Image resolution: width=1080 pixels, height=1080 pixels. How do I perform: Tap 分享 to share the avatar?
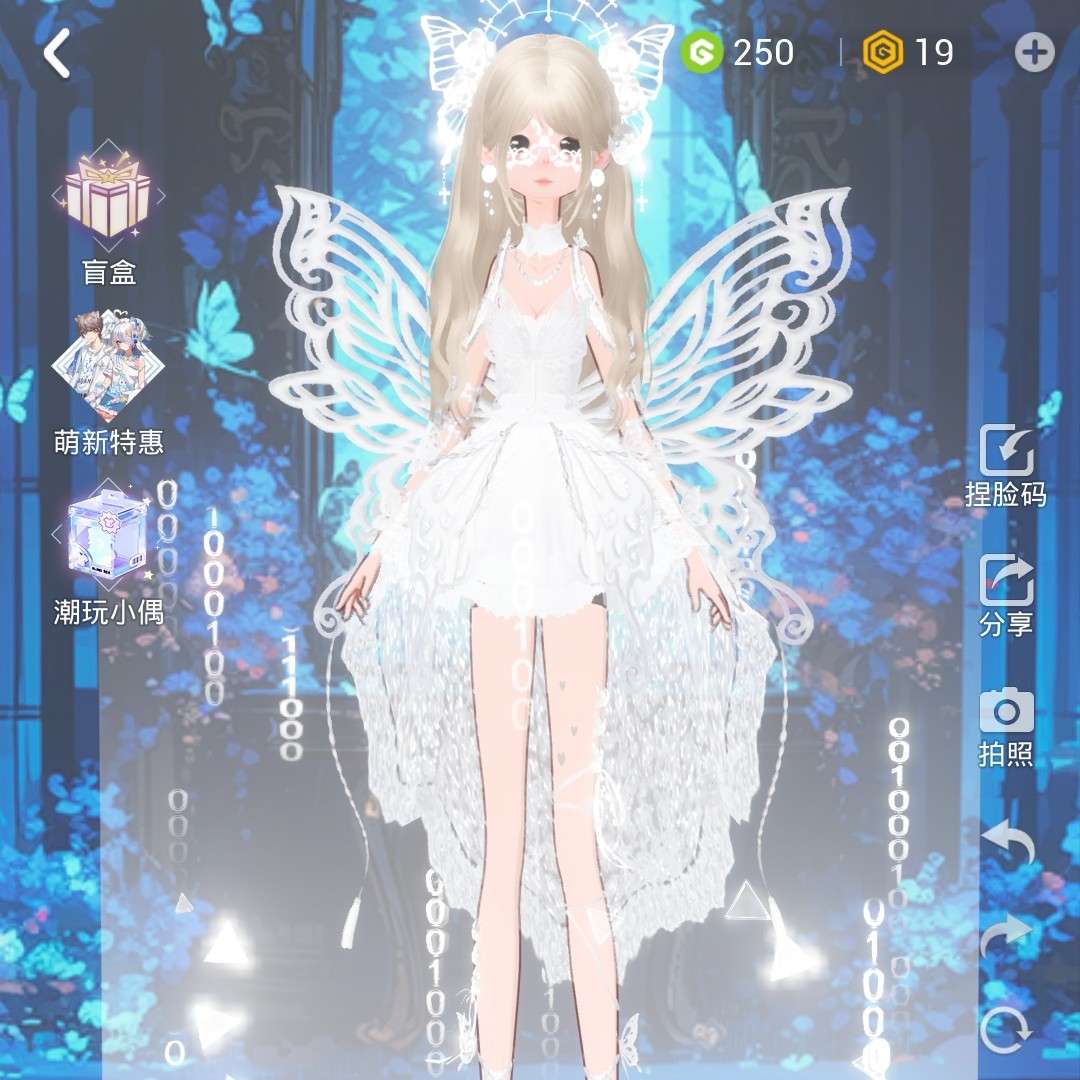1005,595
